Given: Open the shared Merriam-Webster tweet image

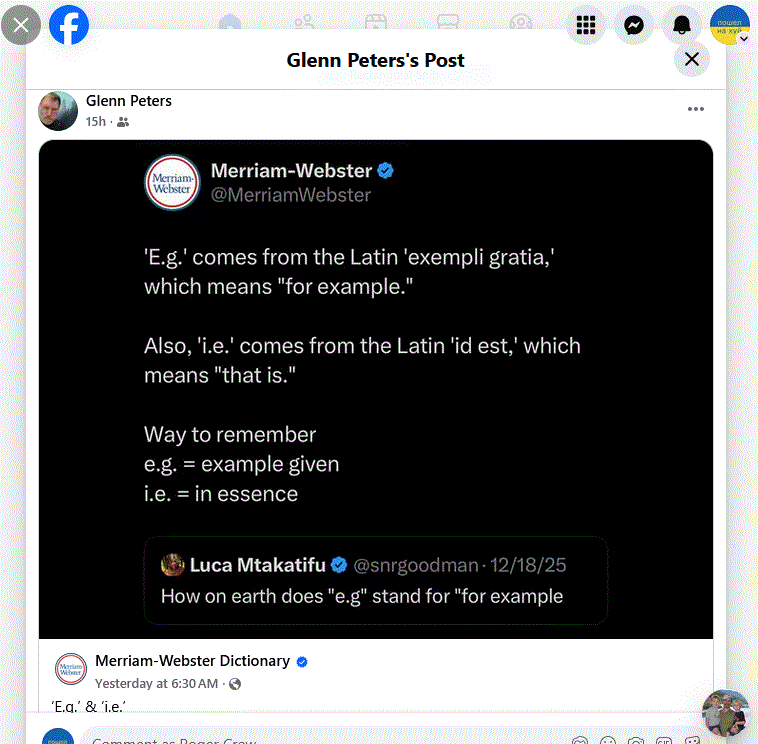Looking at the screenshot, I should click(376, 390).
